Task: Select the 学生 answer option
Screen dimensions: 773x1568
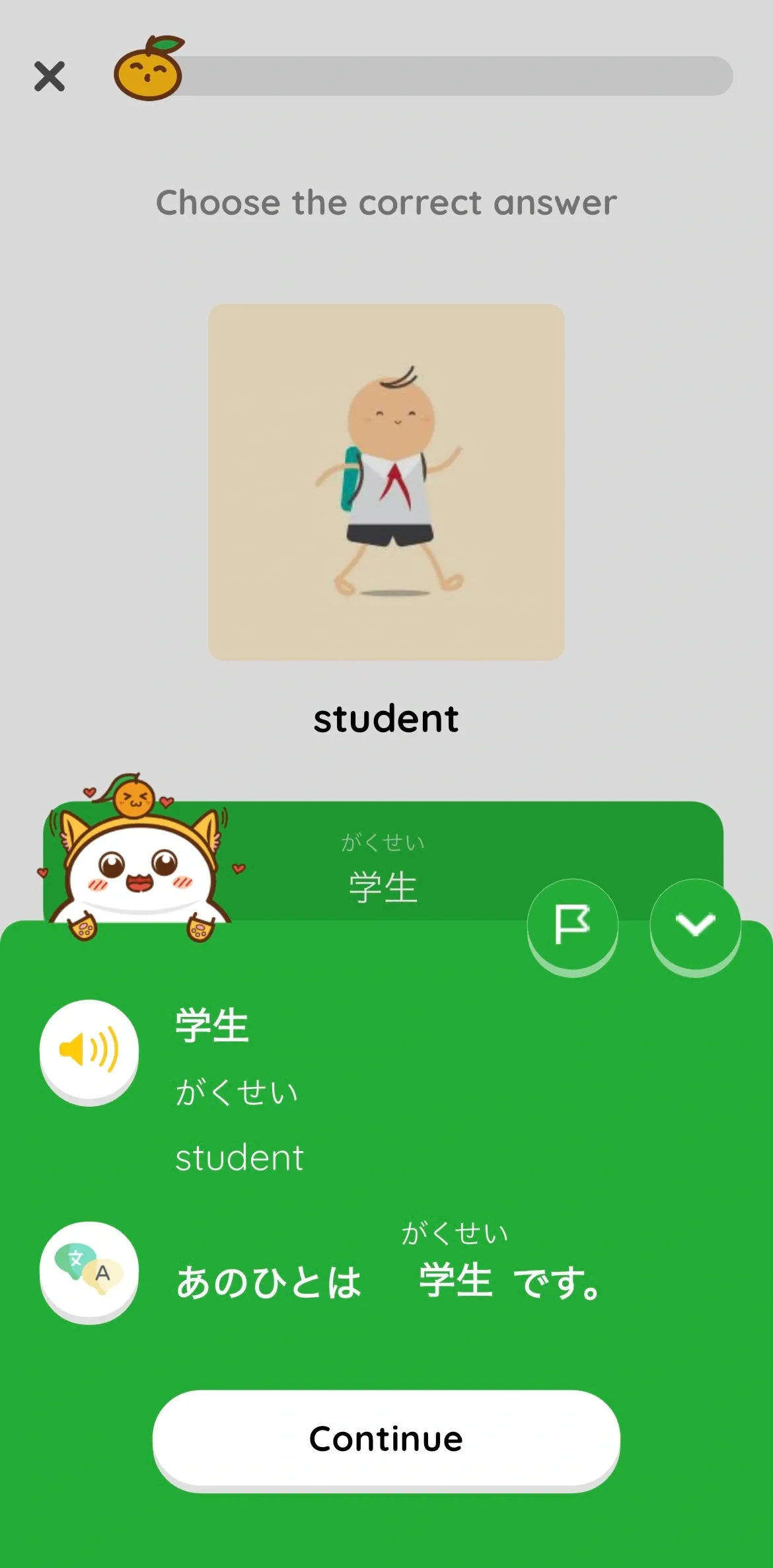Action: pyautogui.click(x=383, y=866)
